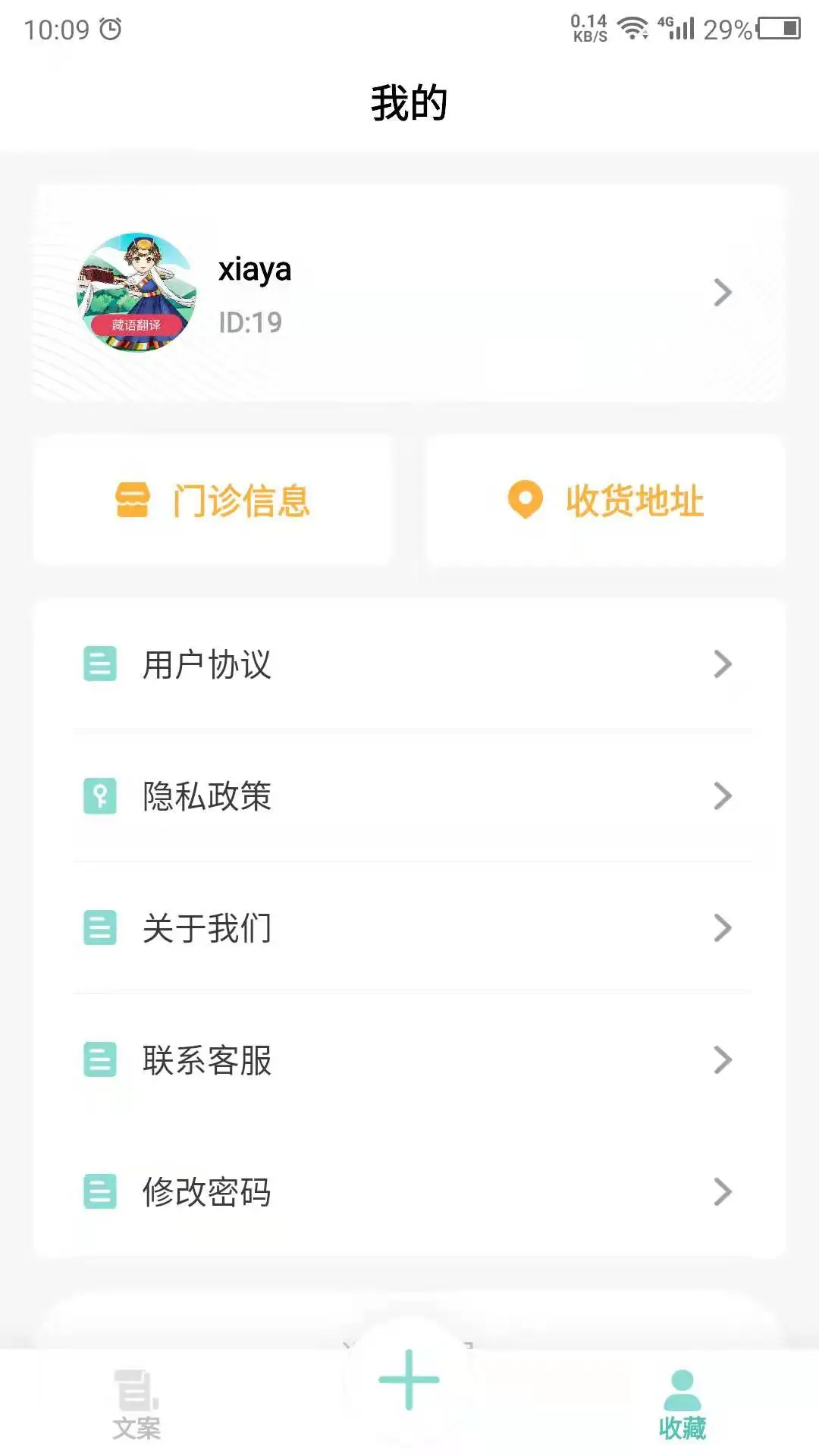The width and height of the screenshot is (819, 1456).
Task: Select the 用户协议 document icon
Action: pos(99,665)
